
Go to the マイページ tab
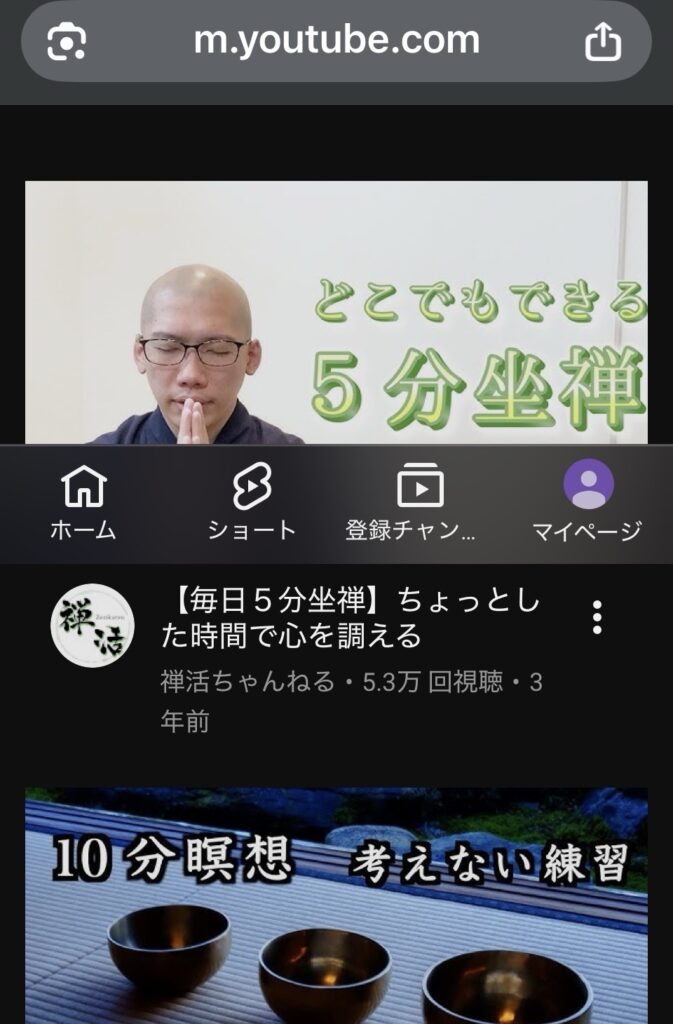[x=588, y=503]
